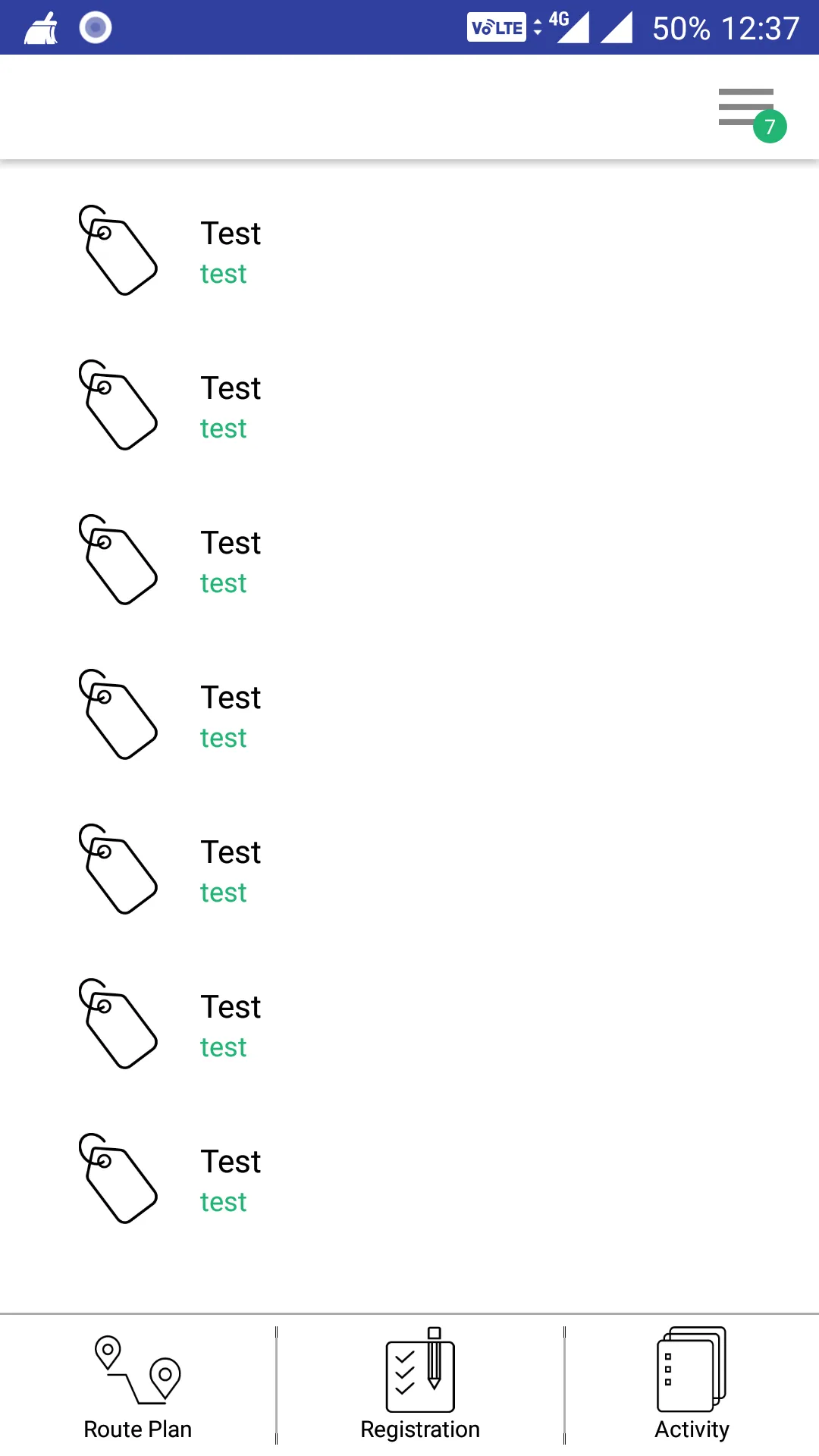The width and height of the screenshot is (819, 1456).
Task: Switch to the Registration tab
Action: pyautogui.click(x=420, y=1386)
